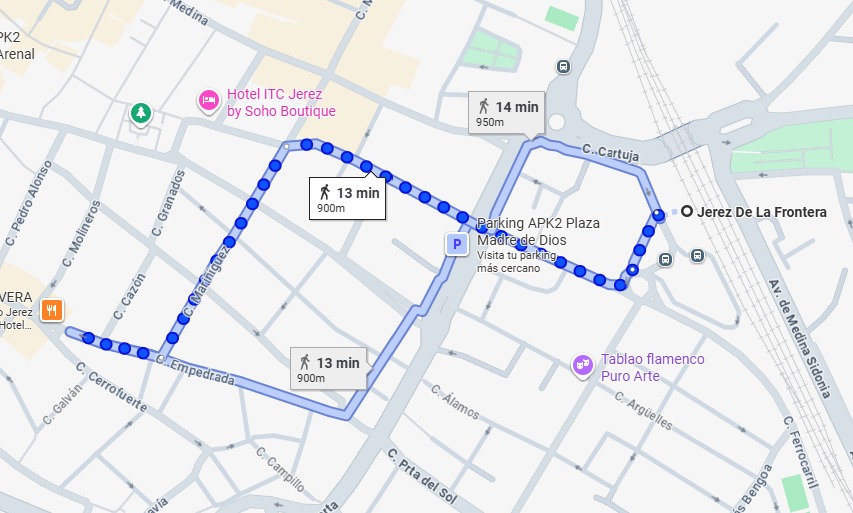
Task: Tap the green park tree marker
Action: 141,113
